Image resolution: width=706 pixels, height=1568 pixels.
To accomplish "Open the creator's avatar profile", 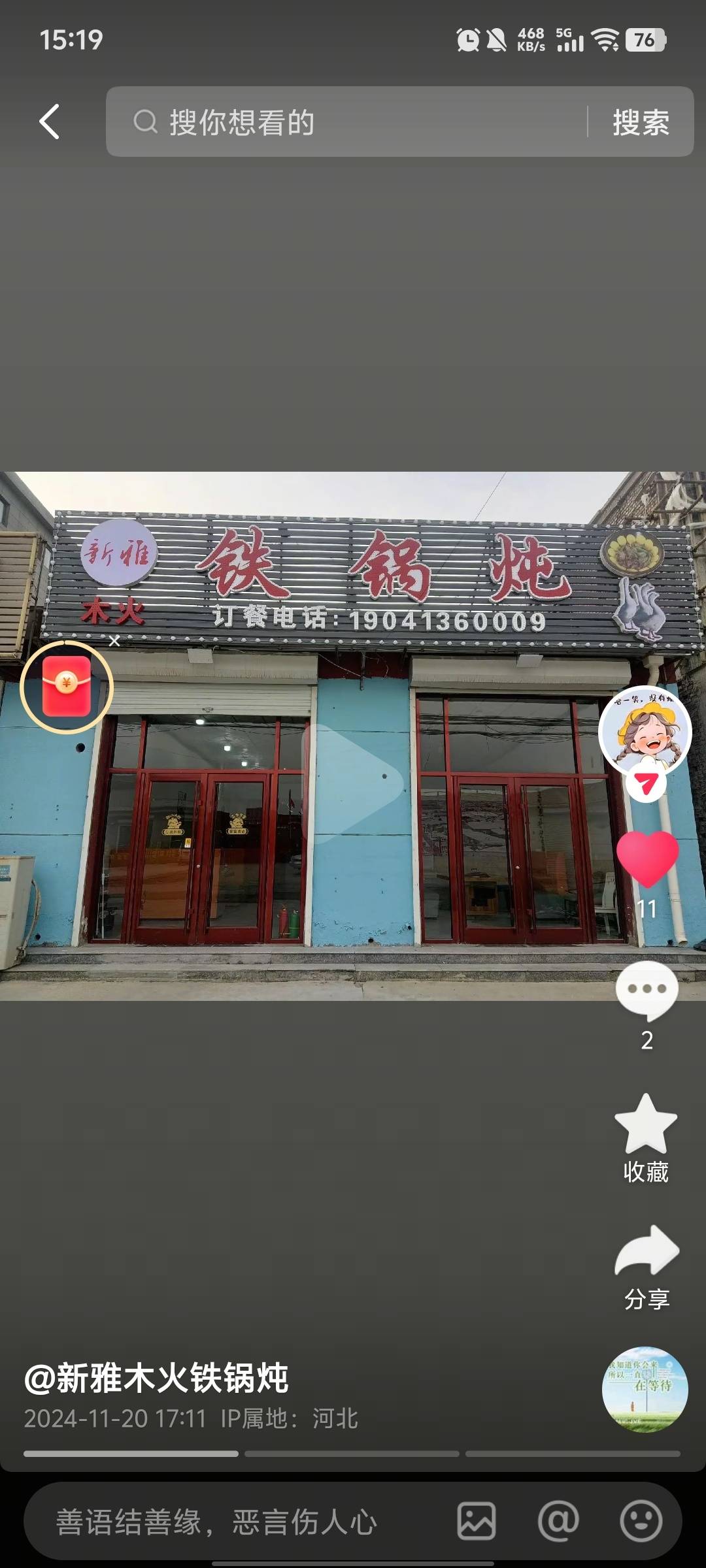I will 645,730.
